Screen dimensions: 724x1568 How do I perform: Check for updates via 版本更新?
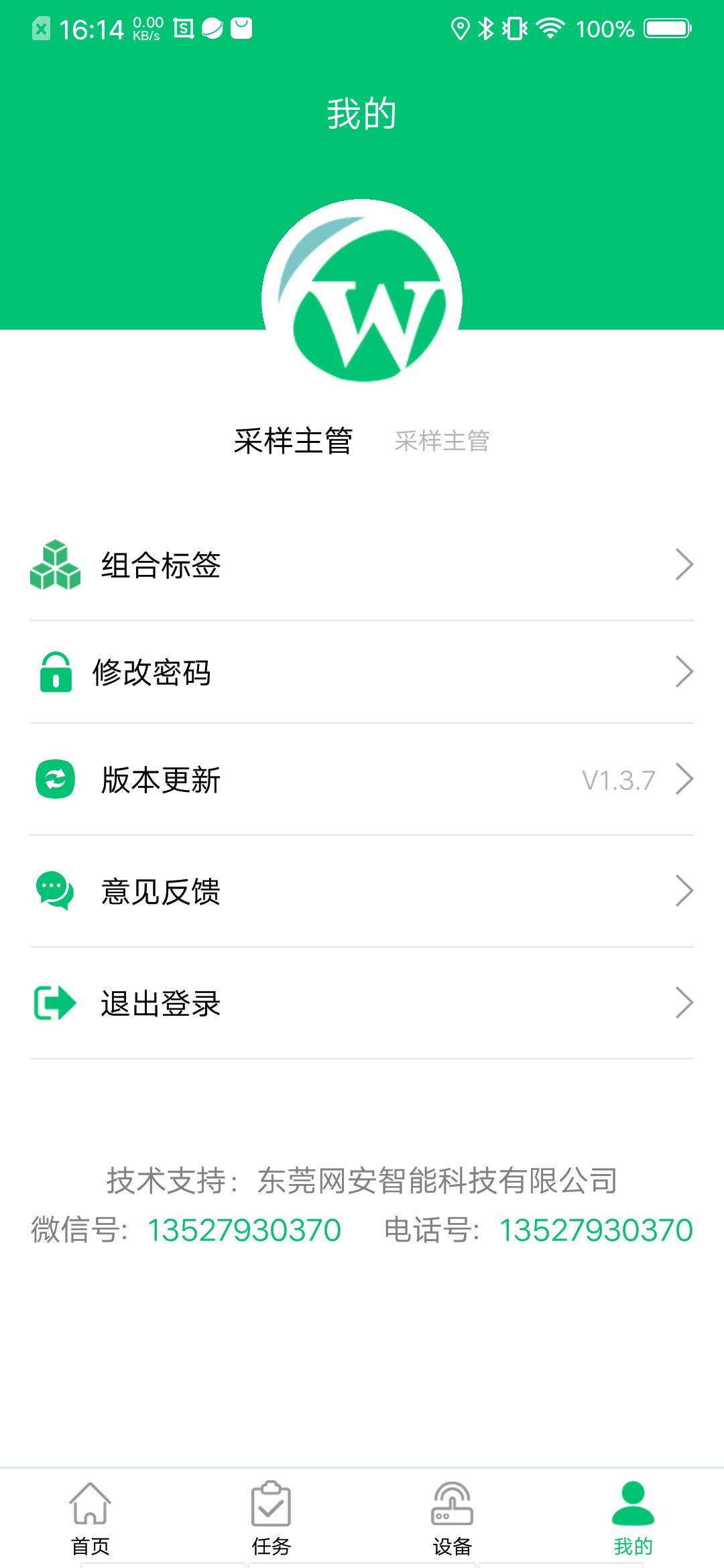coord(362,780)
